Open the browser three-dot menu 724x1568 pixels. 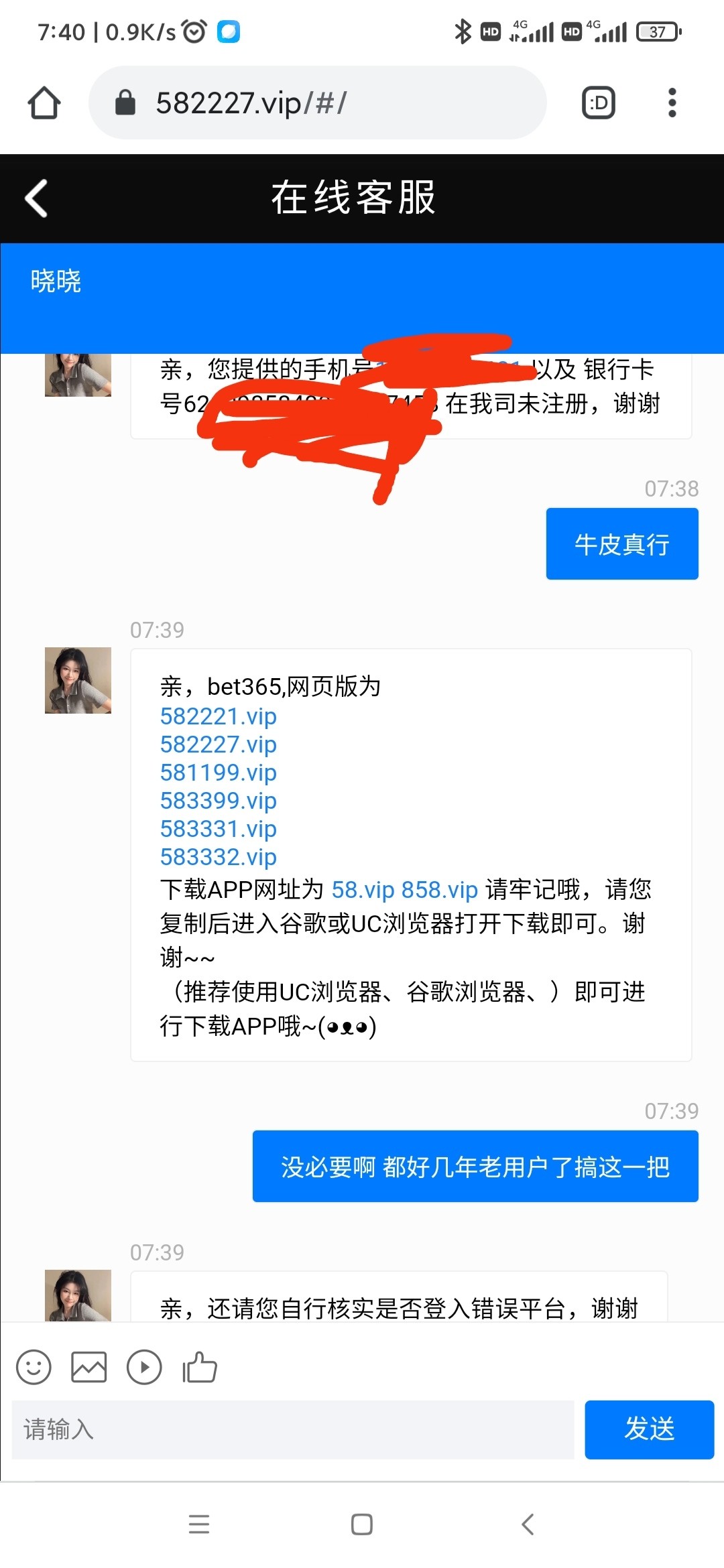[x=672, y=103]
